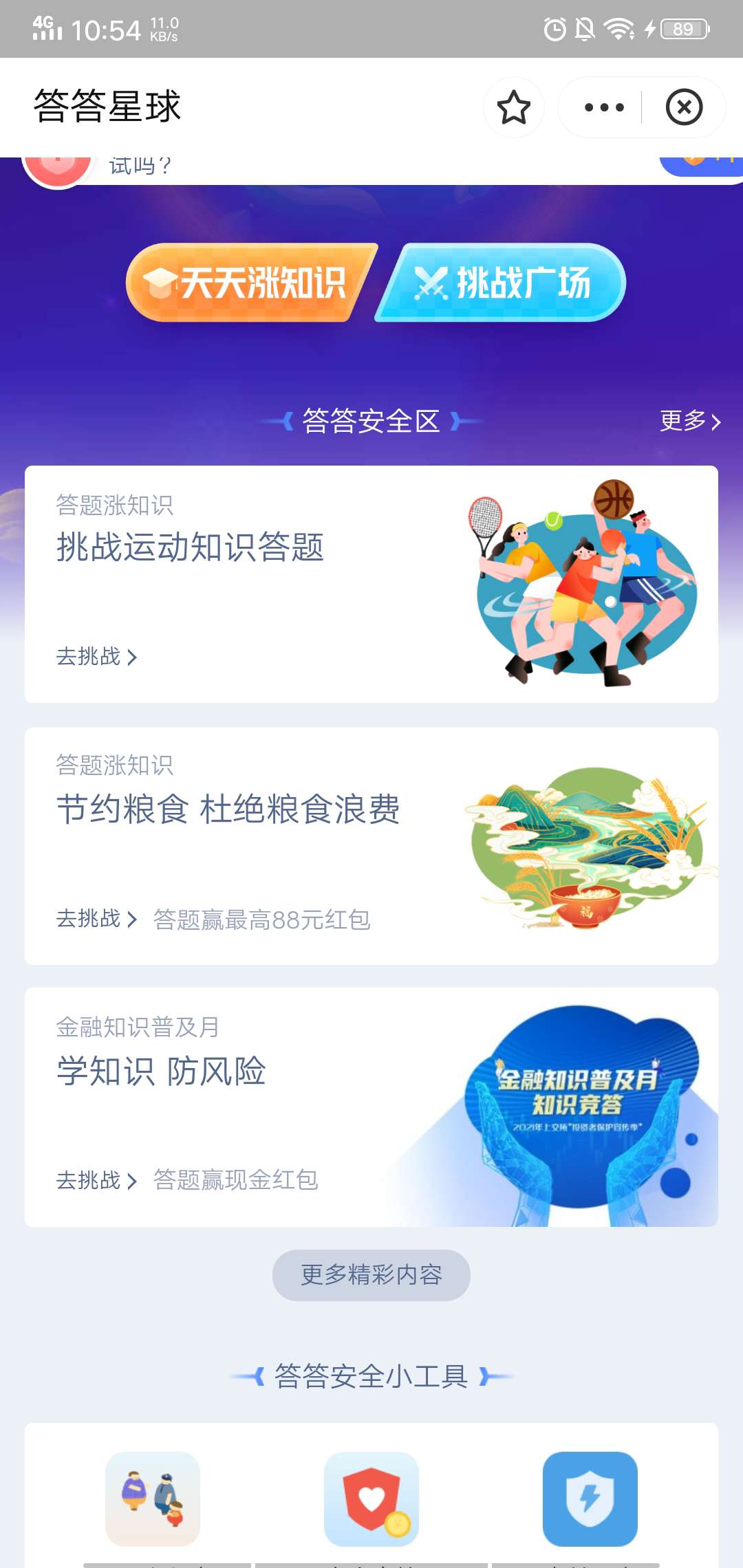Open 更多精彩内容 for additional content
Image resolution: width=743 pixels, height=1568 pixels.
tap(371, 1274)
